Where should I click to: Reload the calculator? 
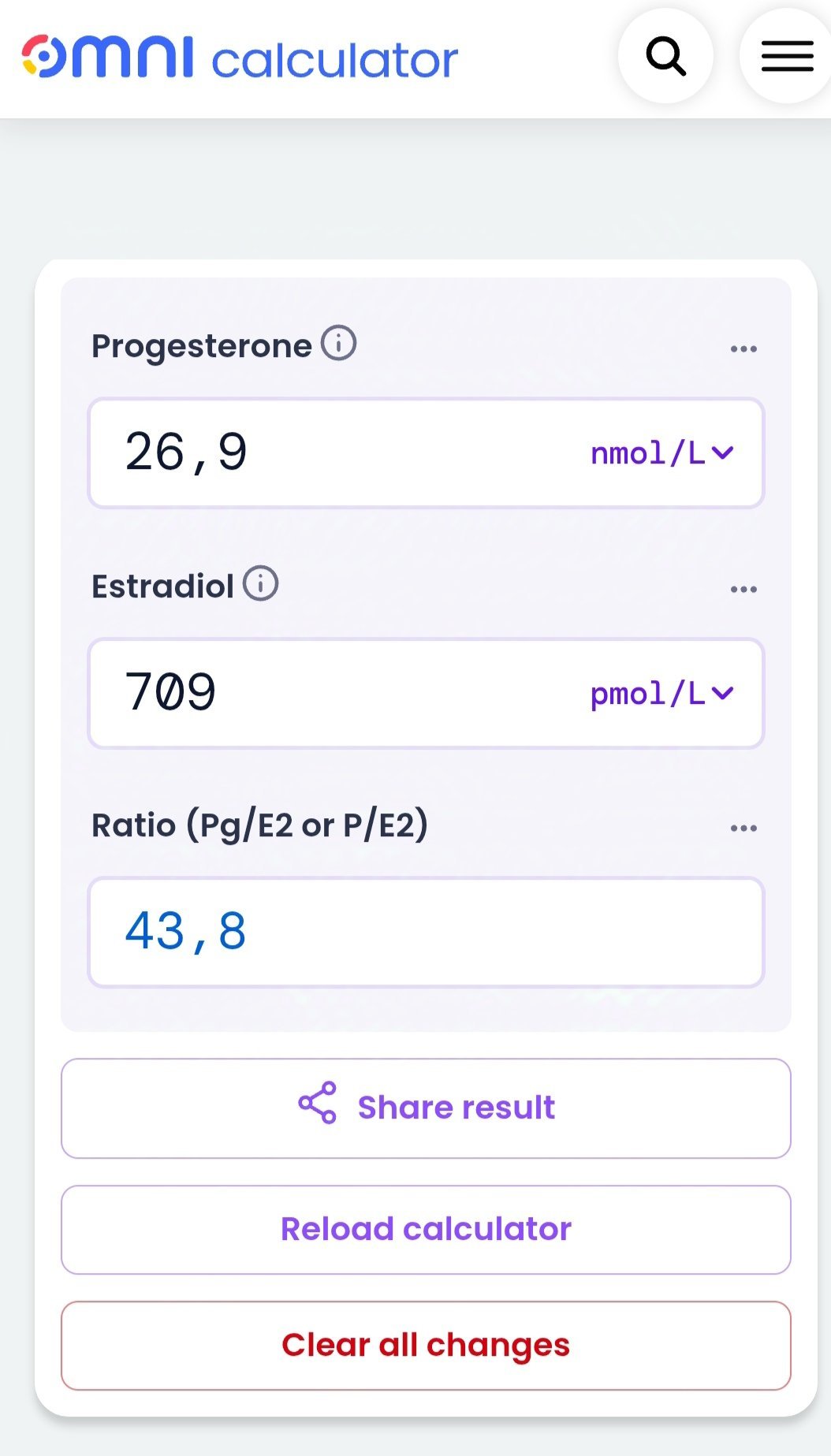click(x=426, y=1230)
